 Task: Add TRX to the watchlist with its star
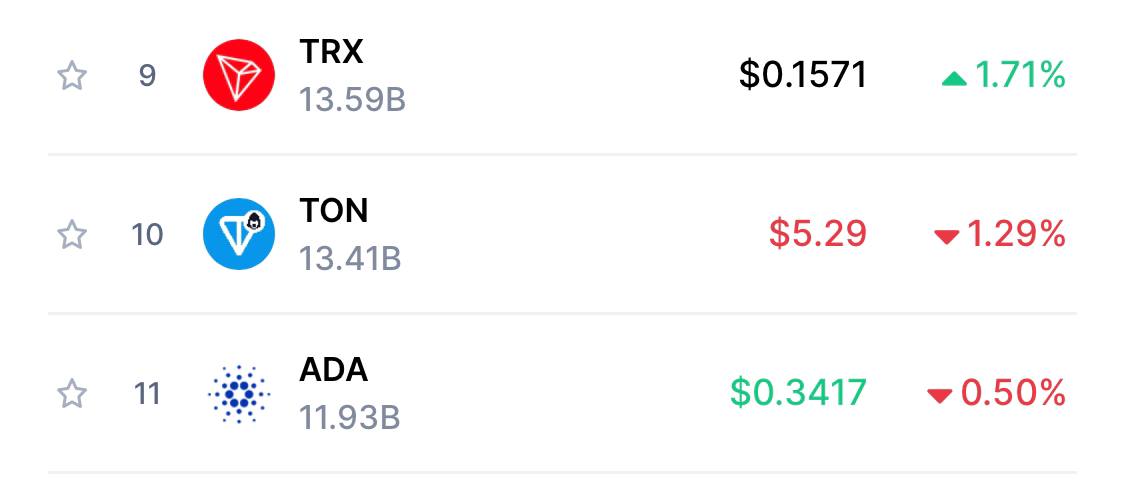click(71, 76)
